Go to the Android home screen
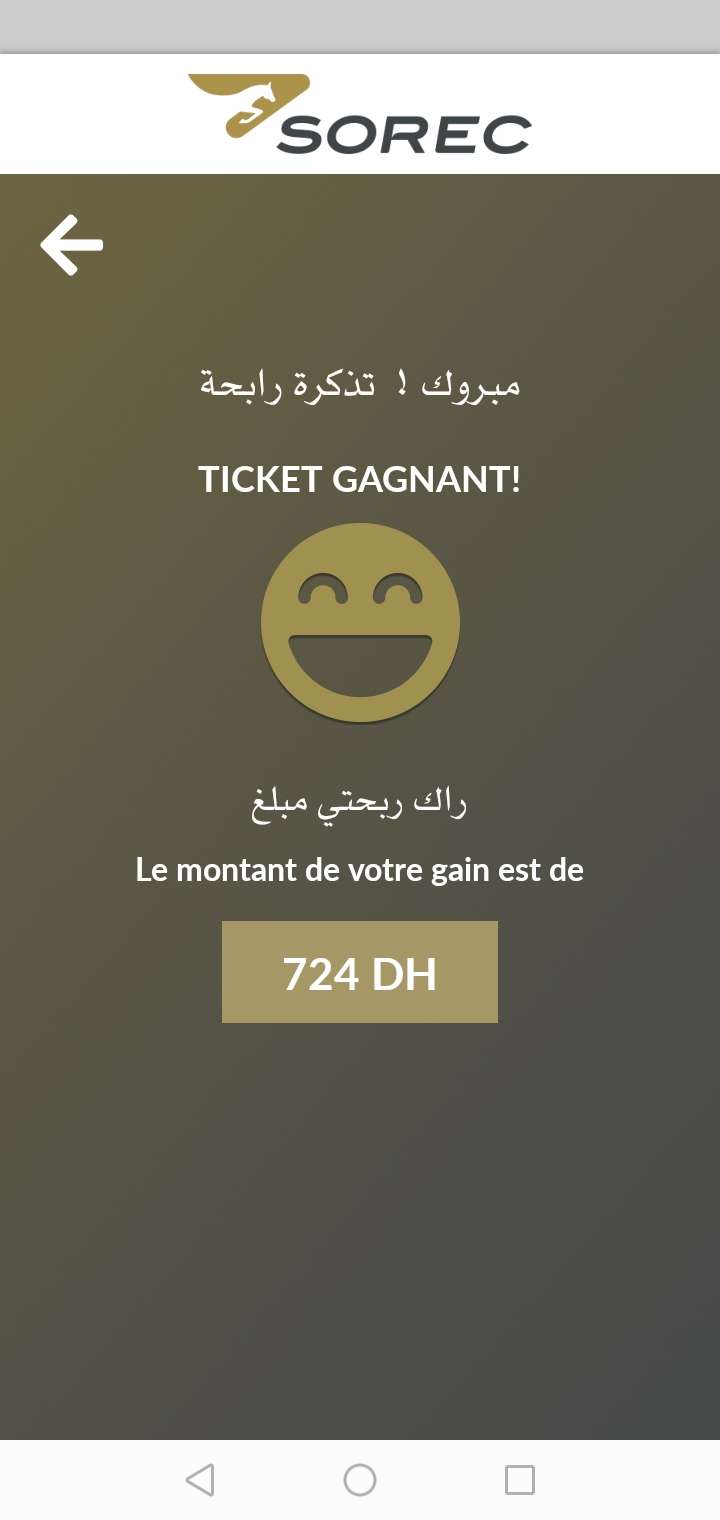Image resolution: width=720 pixels, height=1520 pixels. tap(360, 1479)
